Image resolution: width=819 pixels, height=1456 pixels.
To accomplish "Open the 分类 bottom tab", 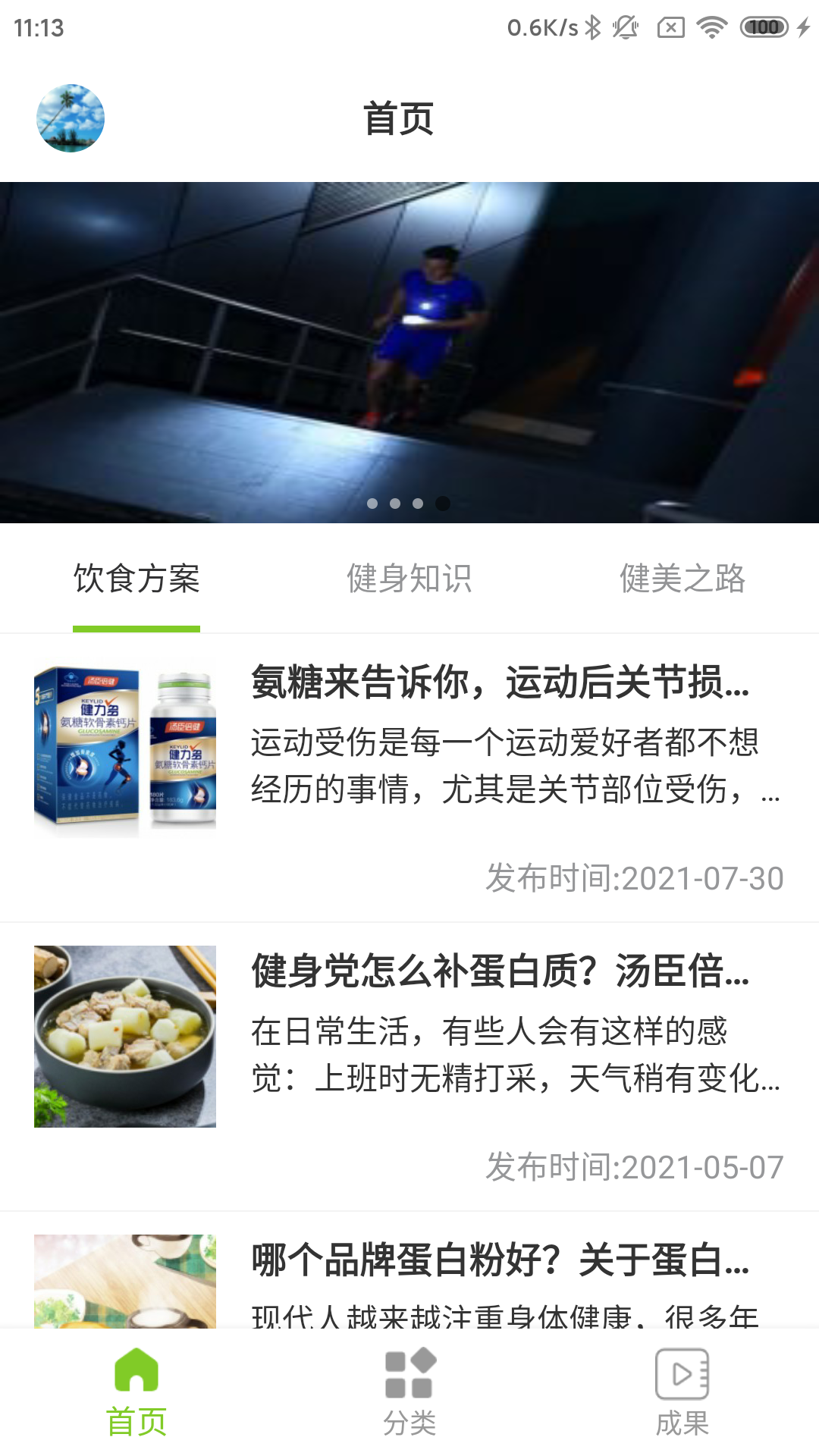I will click(409, 1392).
